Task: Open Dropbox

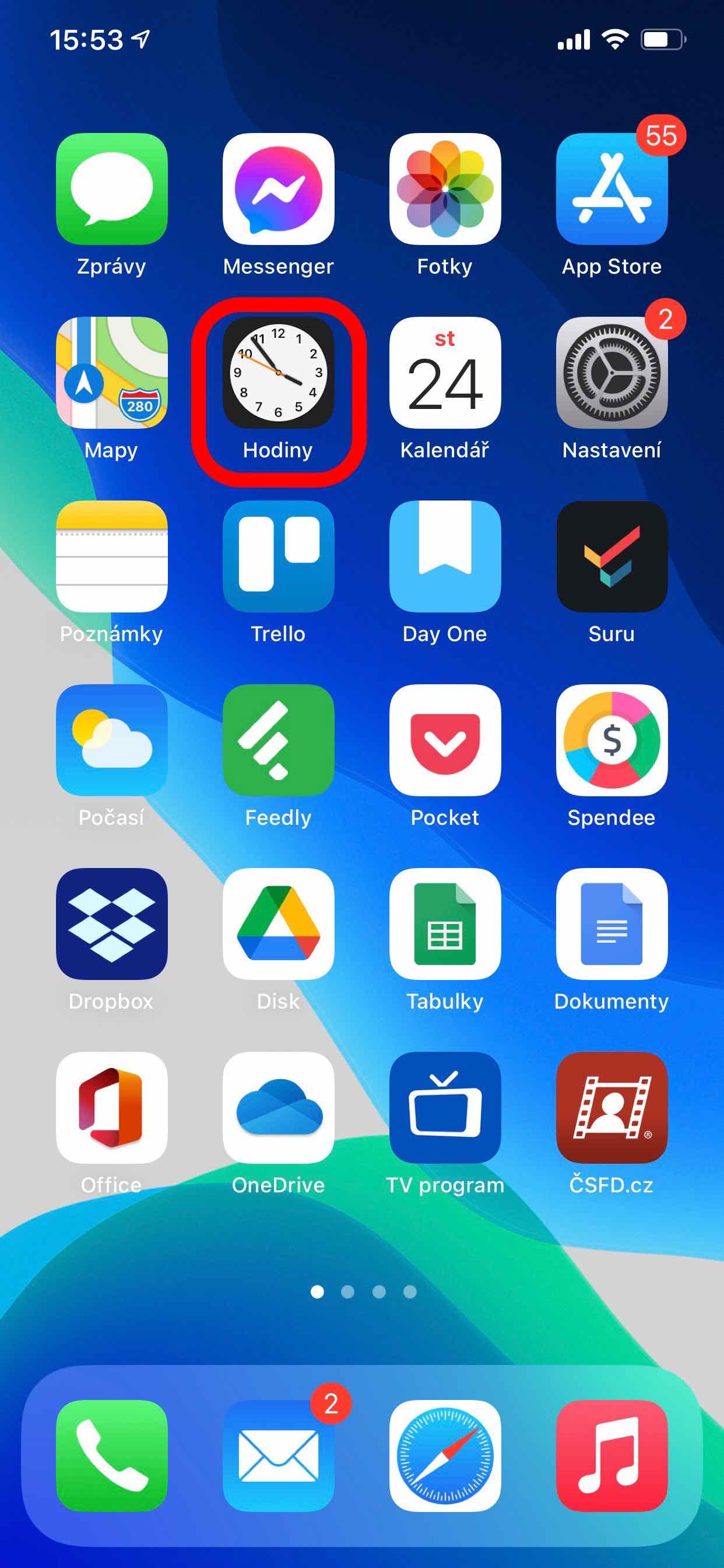Action: tap(111, 924)
